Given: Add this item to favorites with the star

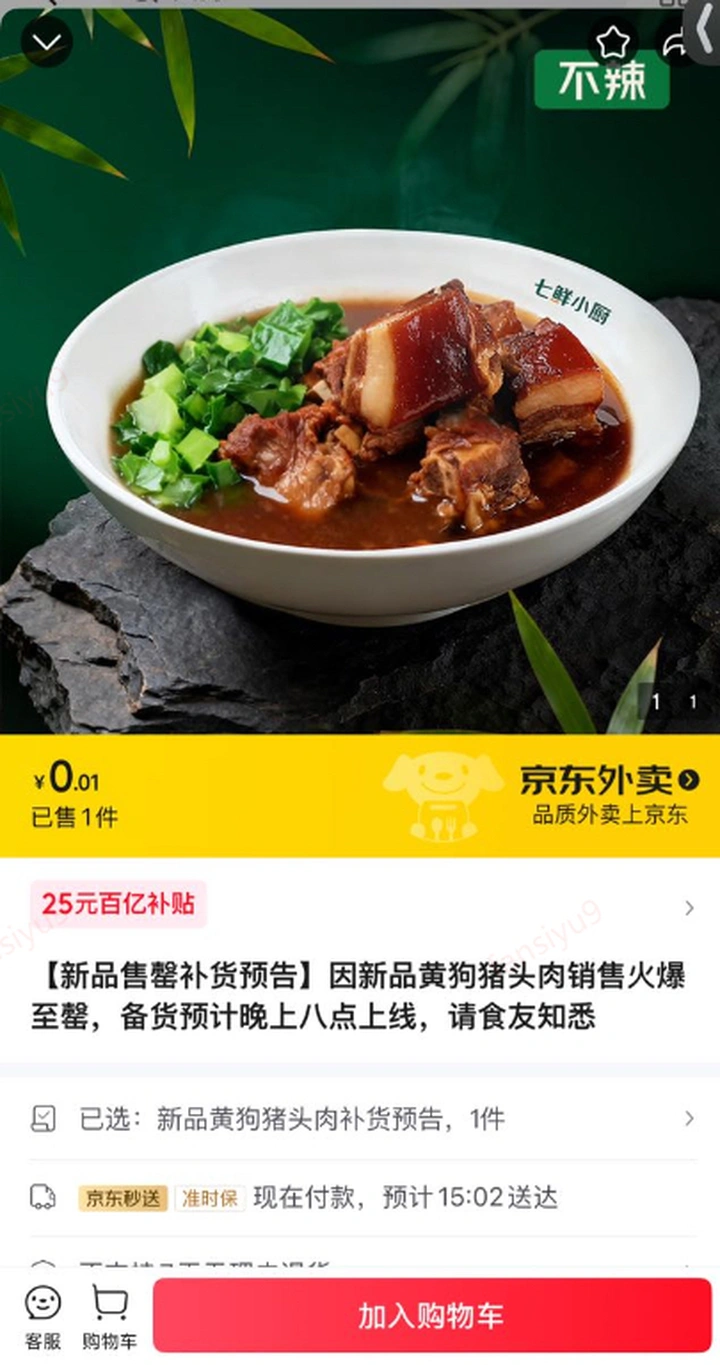Looking at the screenshot, I should point(611,42).
